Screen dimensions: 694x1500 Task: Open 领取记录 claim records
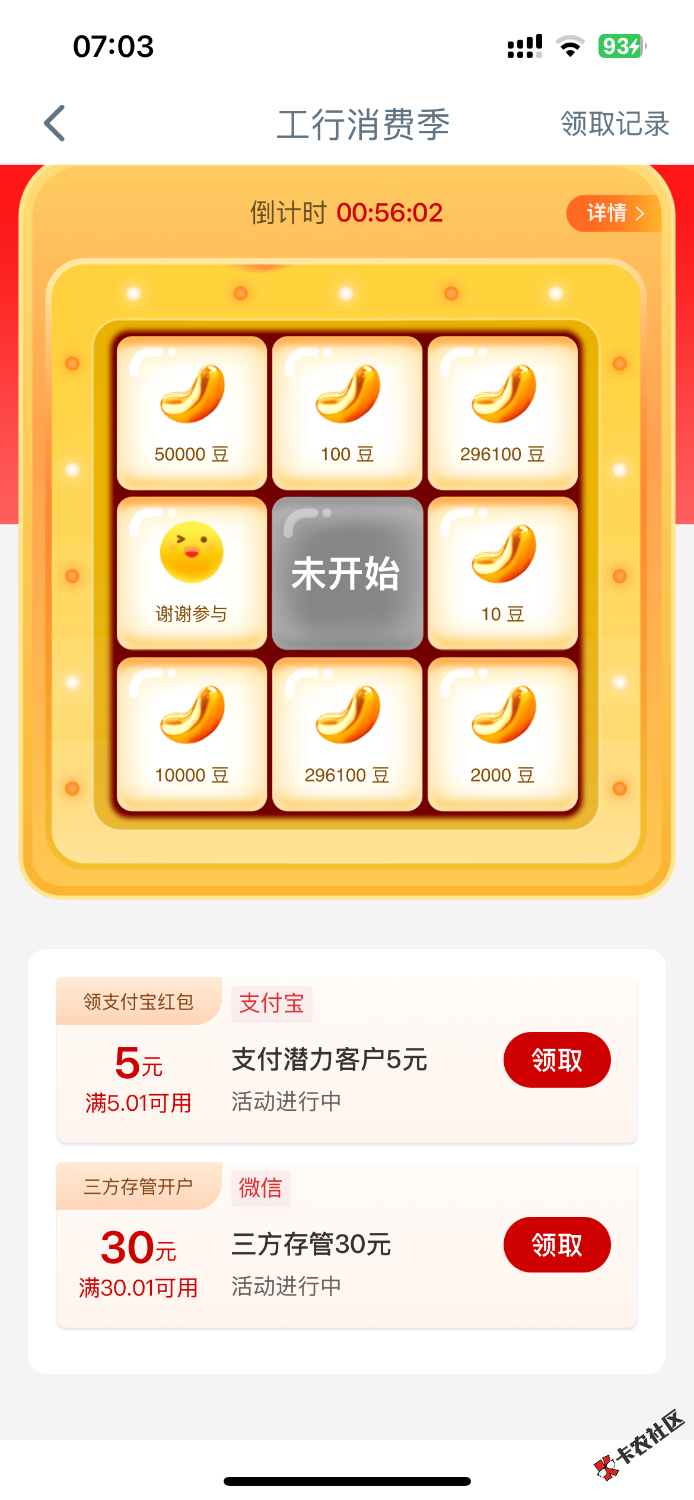(x=614, y=124)
